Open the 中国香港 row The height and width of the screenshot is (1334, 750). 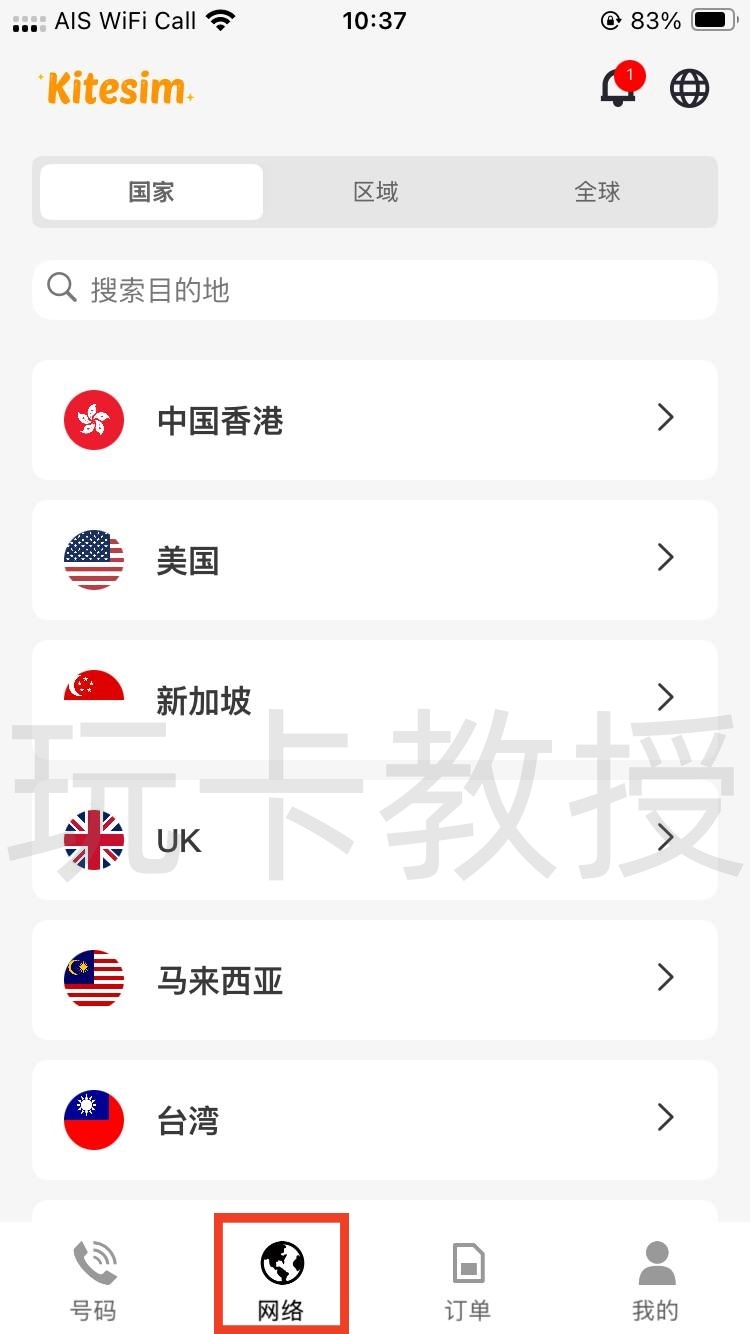click(375, 420)
